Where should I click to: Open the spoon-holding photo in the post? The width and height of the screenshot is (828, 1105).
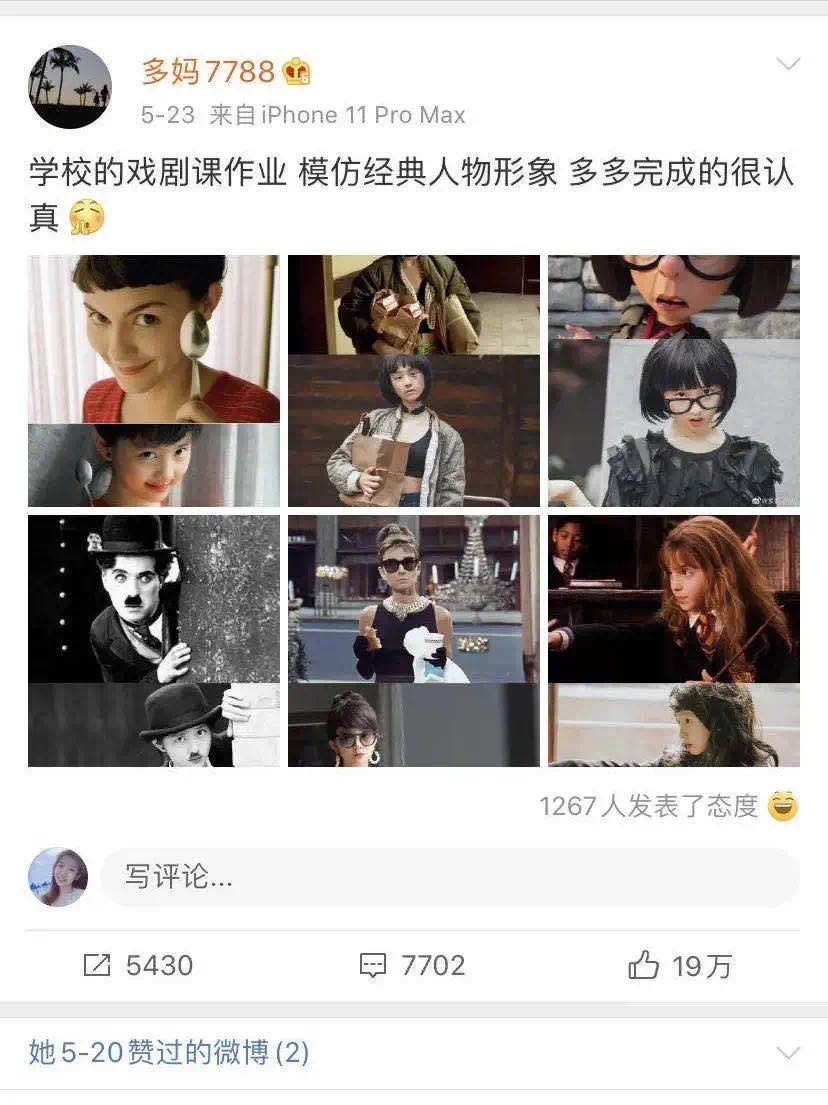pos(154,381)
